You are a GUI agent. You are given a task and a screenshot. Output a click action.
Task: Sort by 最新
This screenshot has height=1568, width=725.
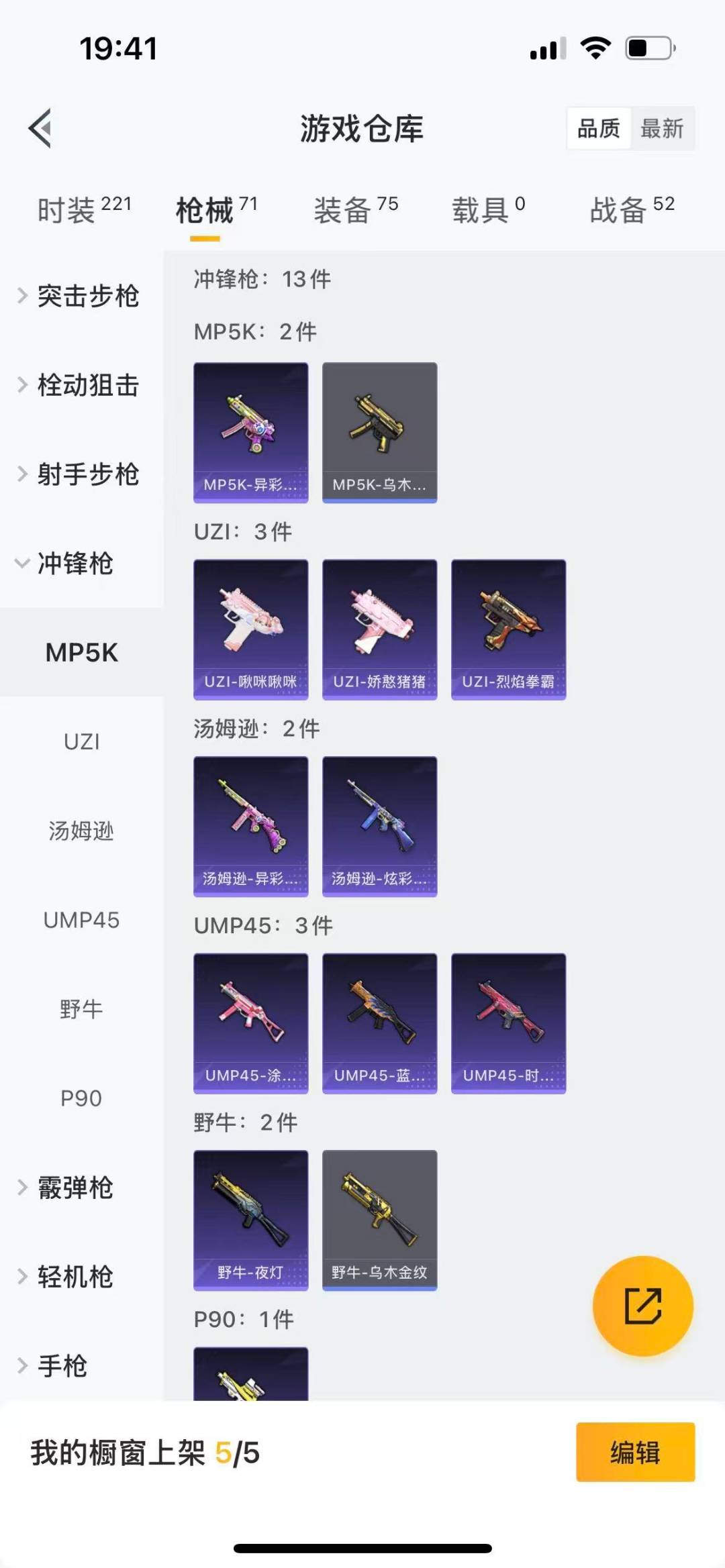tap(662, 128)
